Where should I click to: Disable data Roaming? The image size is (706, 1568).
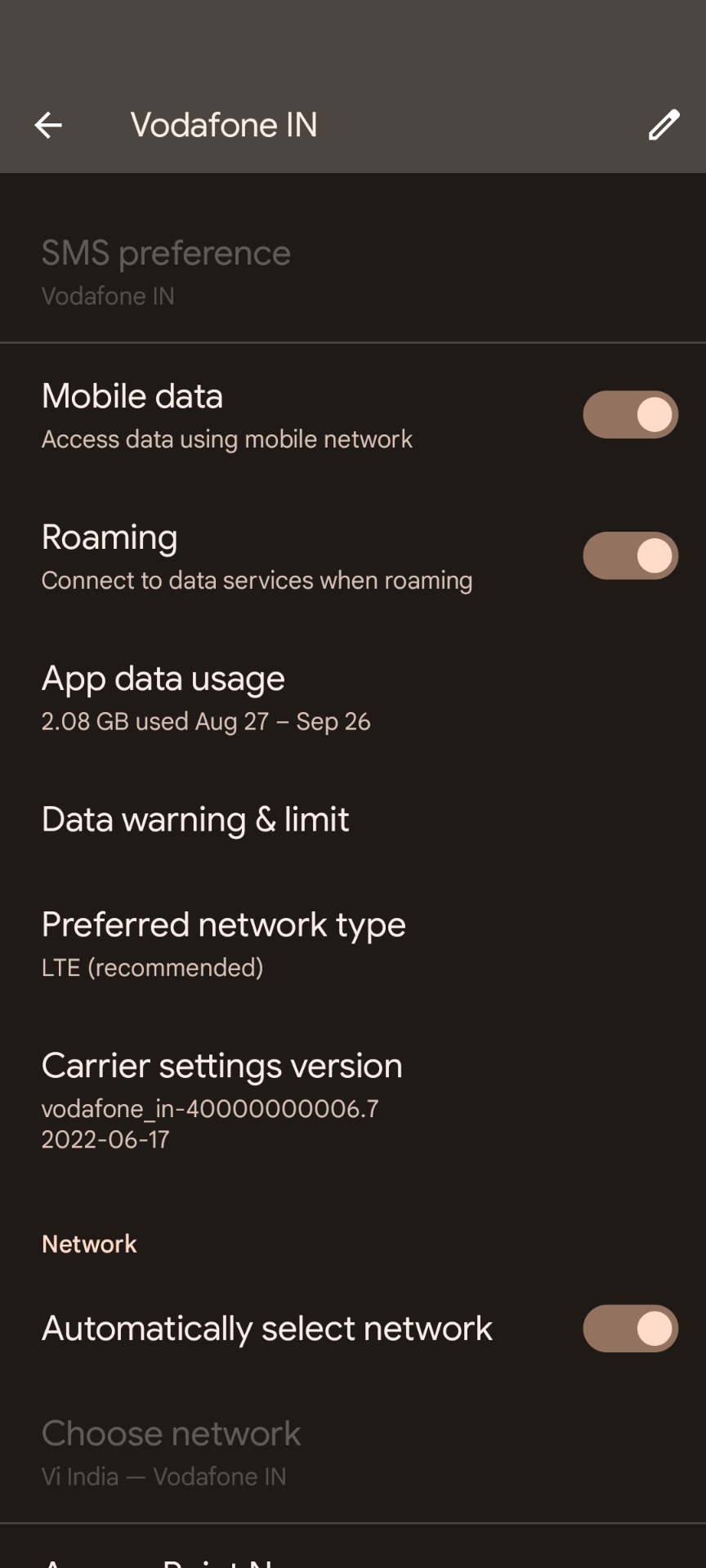pos(630,556)
